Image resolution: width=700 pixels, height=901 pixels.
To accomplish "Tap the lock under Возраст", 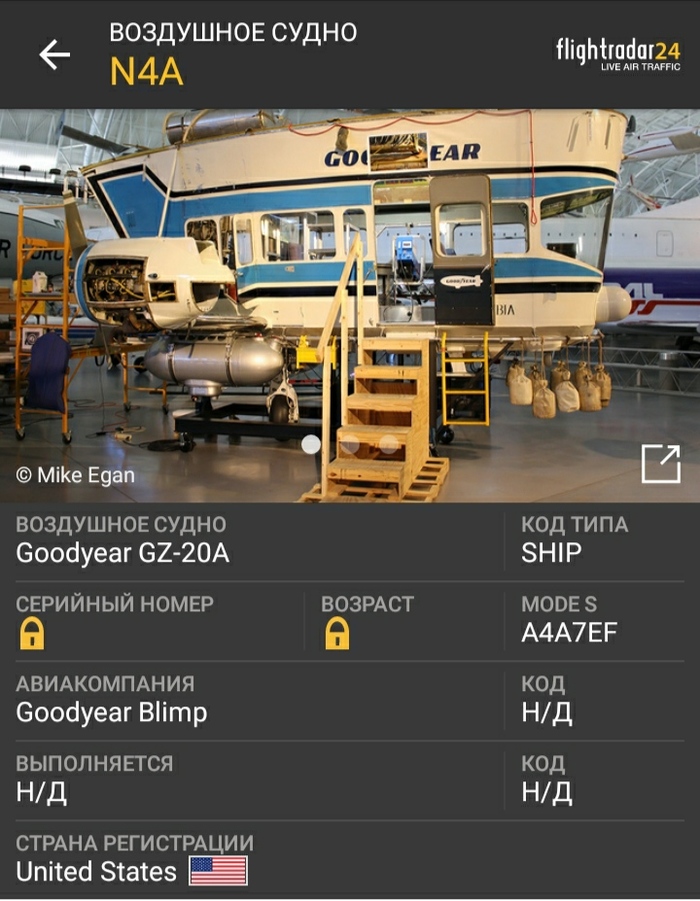I will (337, 633).
